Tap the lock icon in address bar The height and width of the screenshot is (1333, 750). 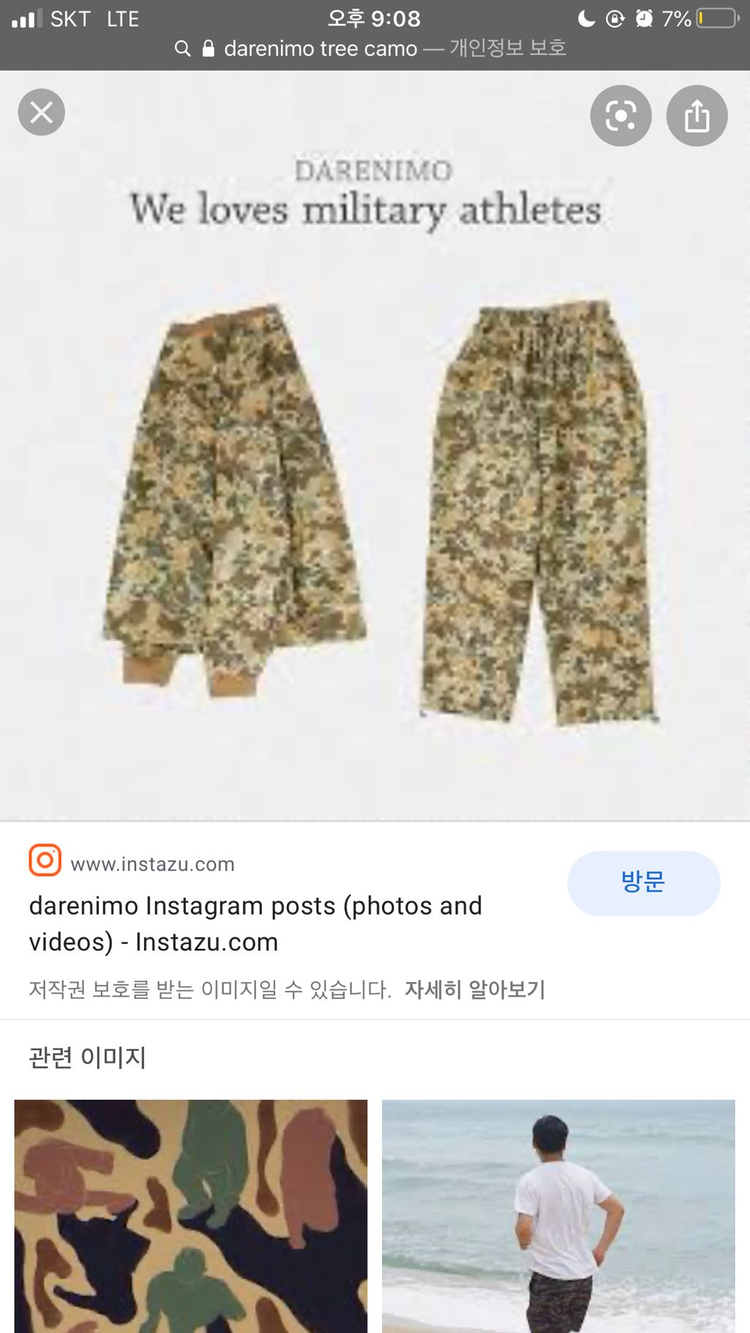point(206,48)
